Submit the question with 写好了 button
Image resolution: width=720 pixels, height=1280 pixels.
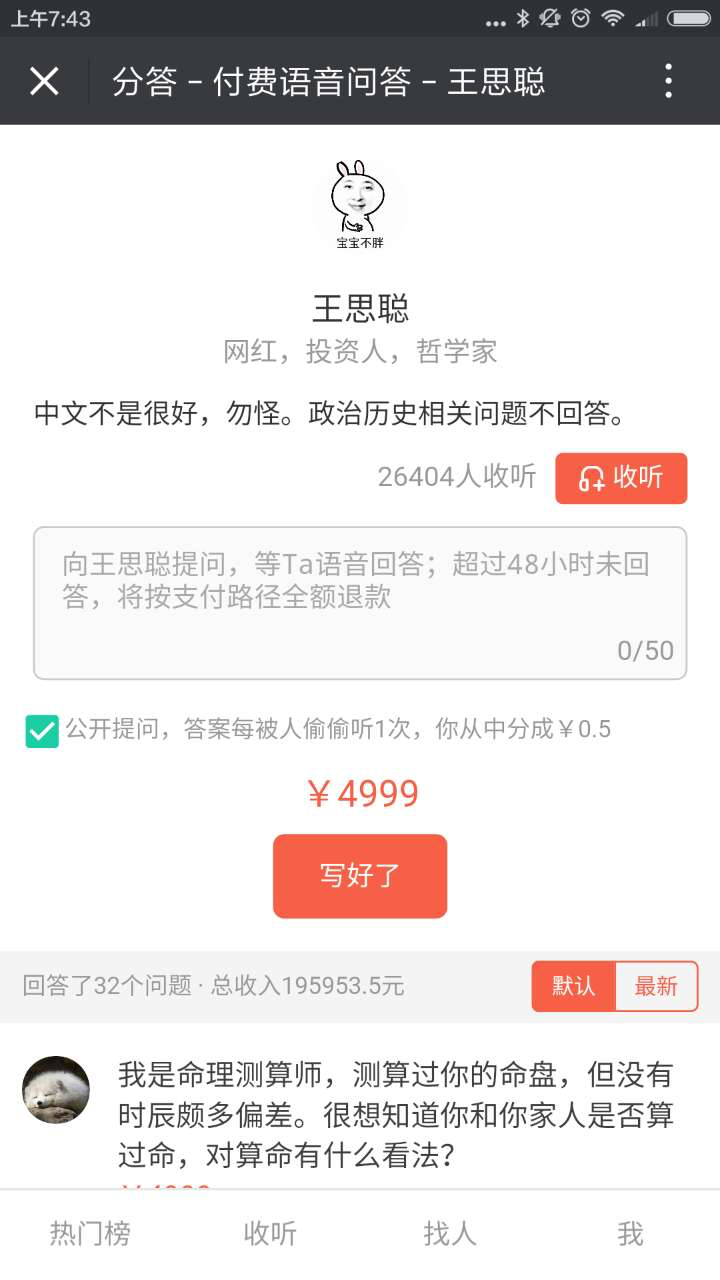click(360, 876)
